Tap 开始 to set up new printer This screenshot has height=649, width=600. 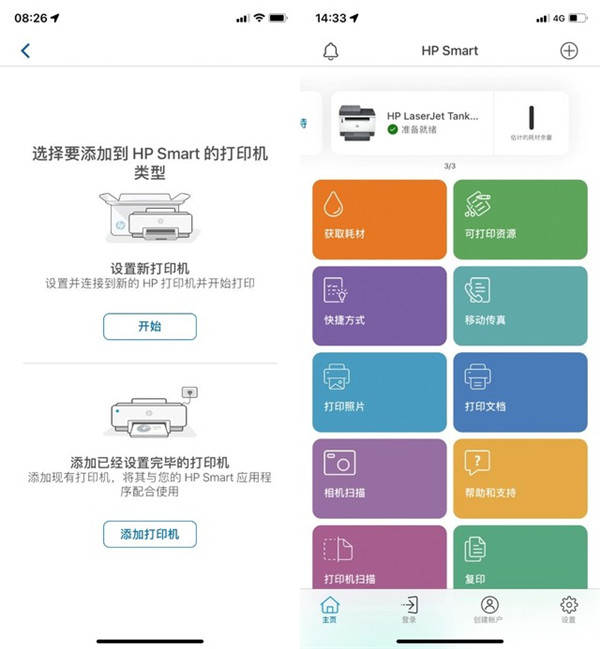coord(149,326)
